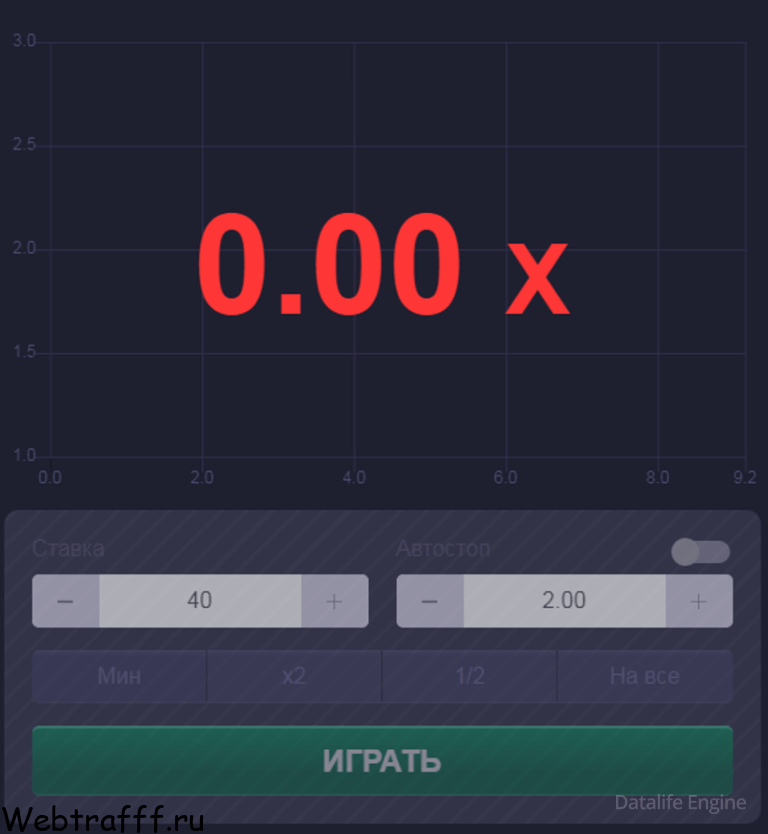Start the round with ИГРАТЬ button
This screenshot has height=834, width=768.
point(384,760)
